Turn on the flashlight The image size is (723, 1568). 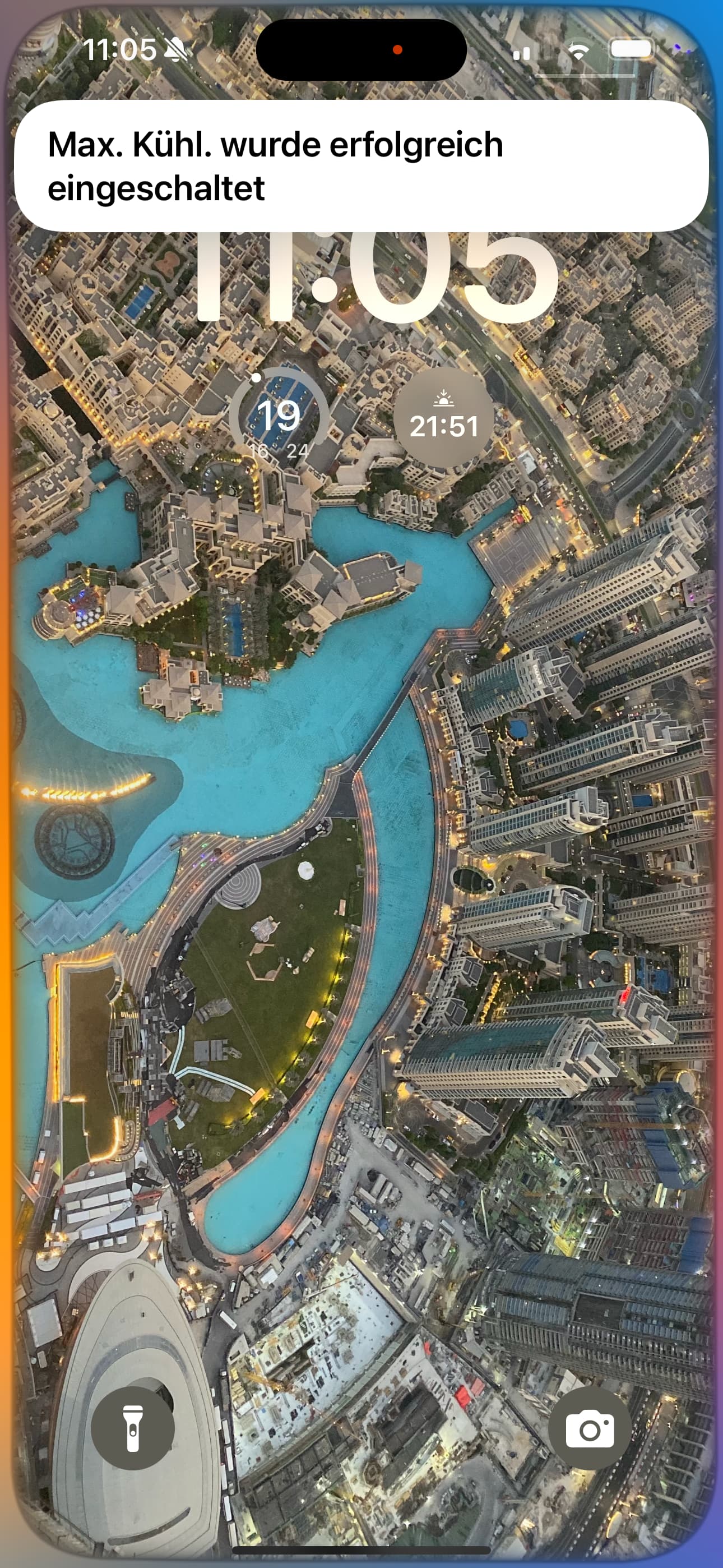pyautogui.click(x=133, y=1428)
